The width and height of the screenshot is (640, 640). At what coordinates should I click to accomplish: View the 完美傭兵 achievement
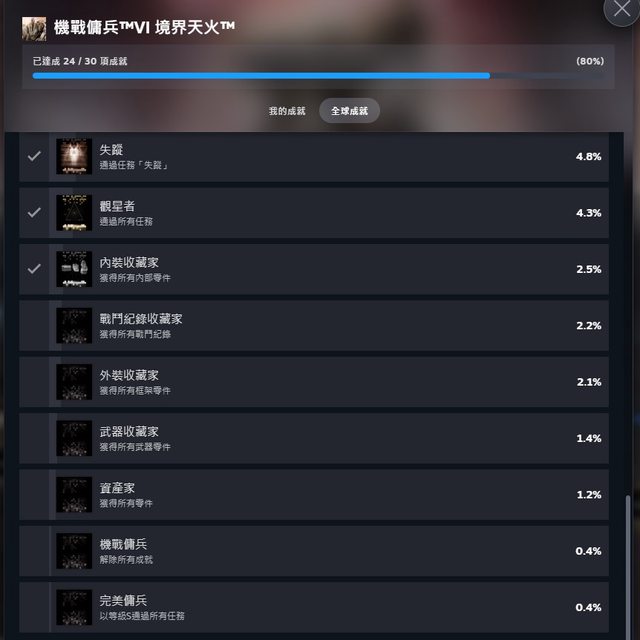pos(315,607)
